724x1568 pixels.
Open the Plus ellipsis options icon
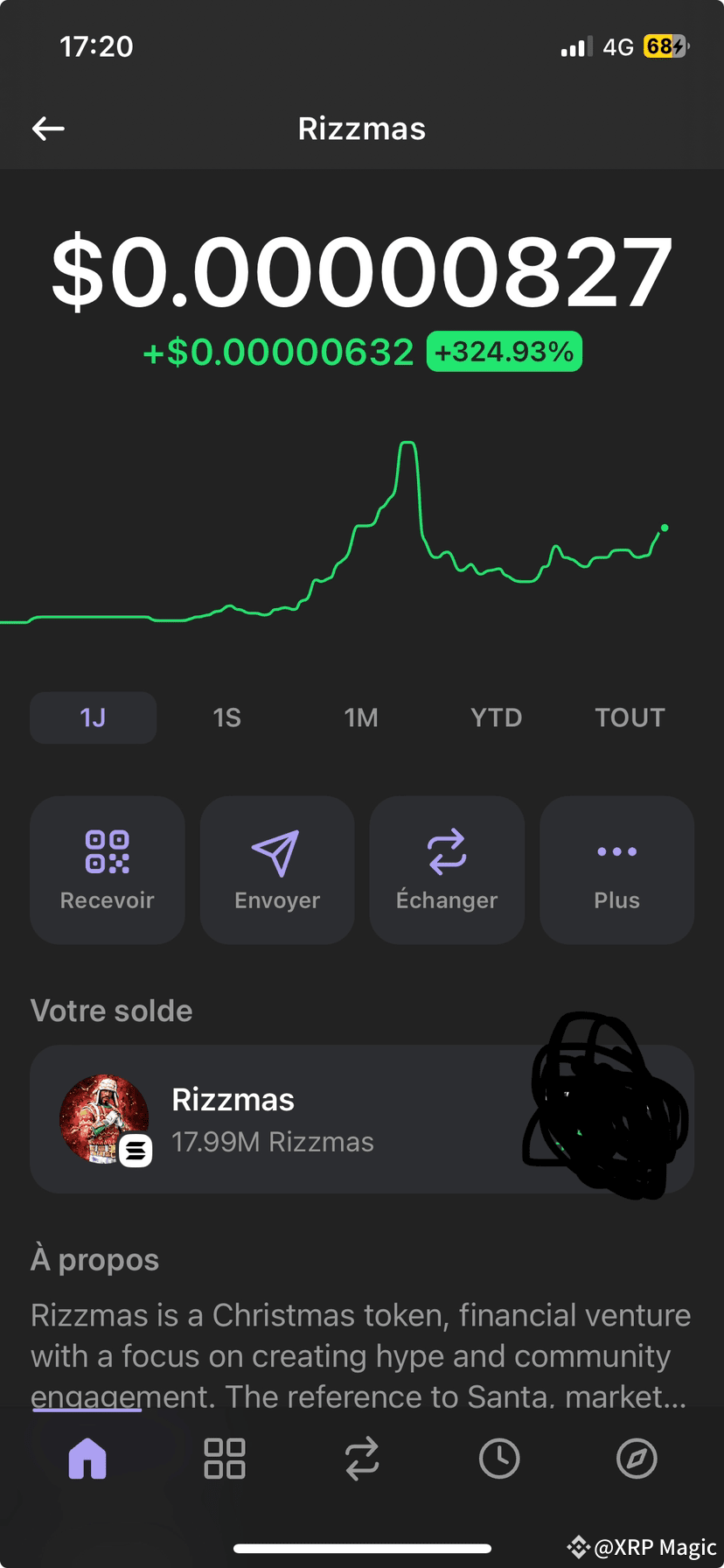(x=616, y=850)
